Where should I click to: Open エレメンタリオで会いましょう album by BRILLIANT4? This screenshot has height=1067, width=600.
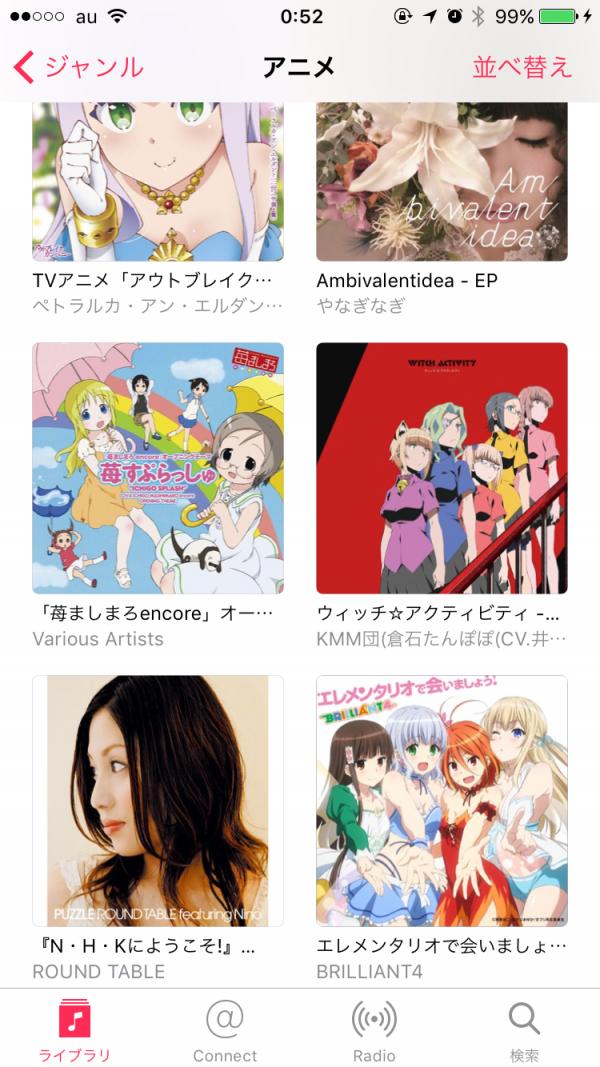[441, 800]
